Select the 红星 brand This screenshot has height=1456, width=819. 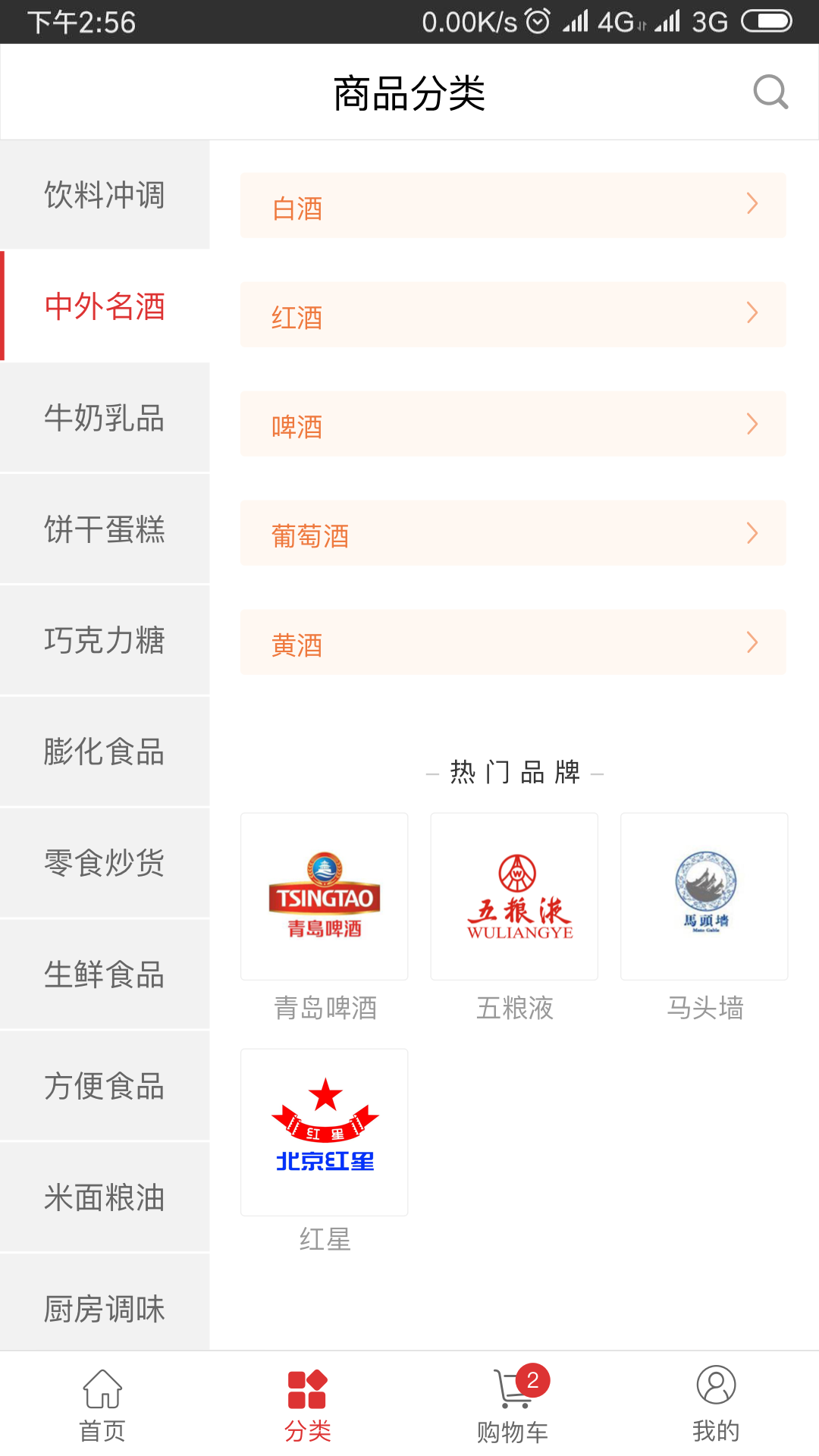(x=325, y=1133)
